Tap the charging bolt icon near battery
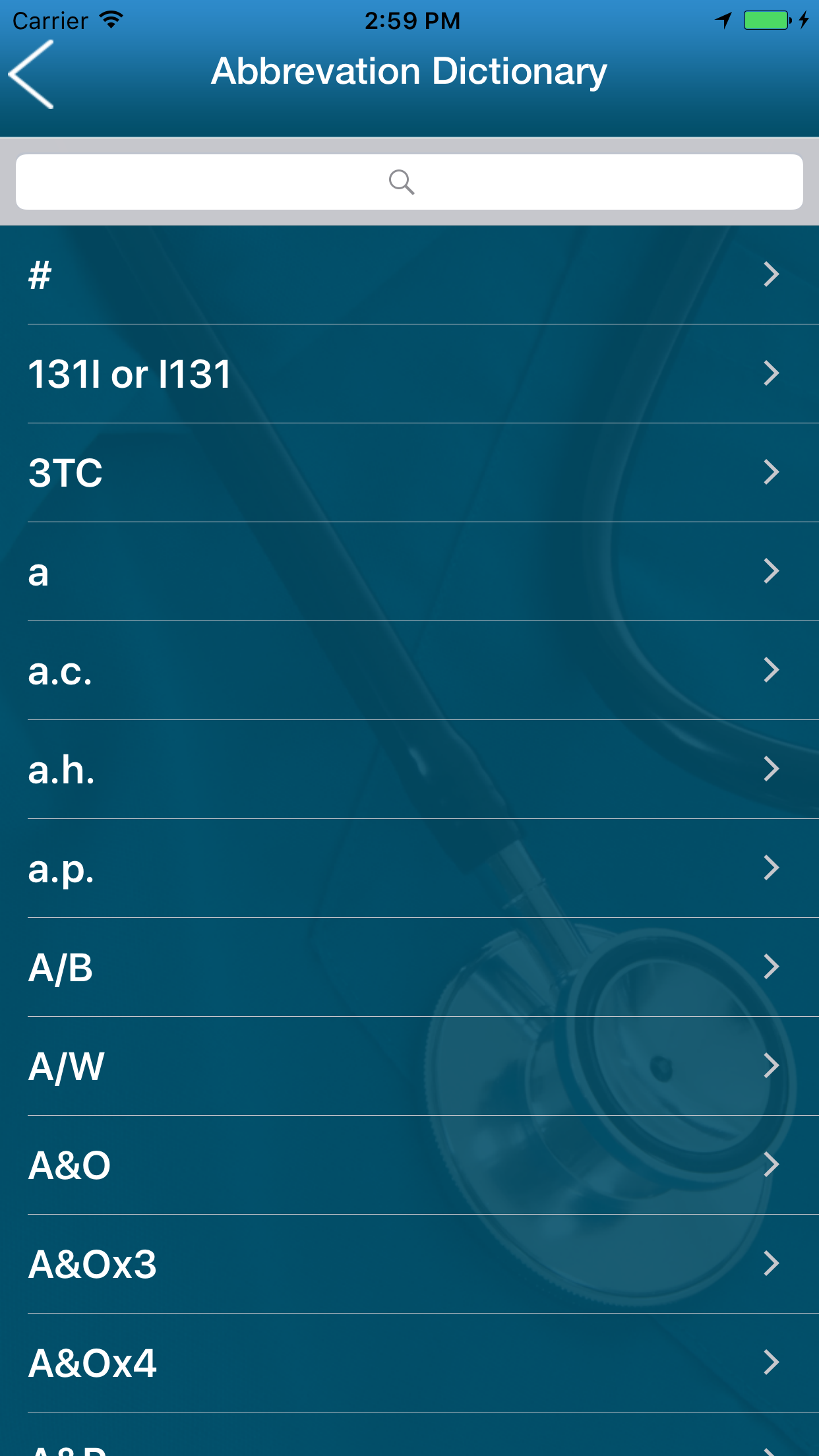The width and height of the screenshot is (819, 1456). pos(803,20)
